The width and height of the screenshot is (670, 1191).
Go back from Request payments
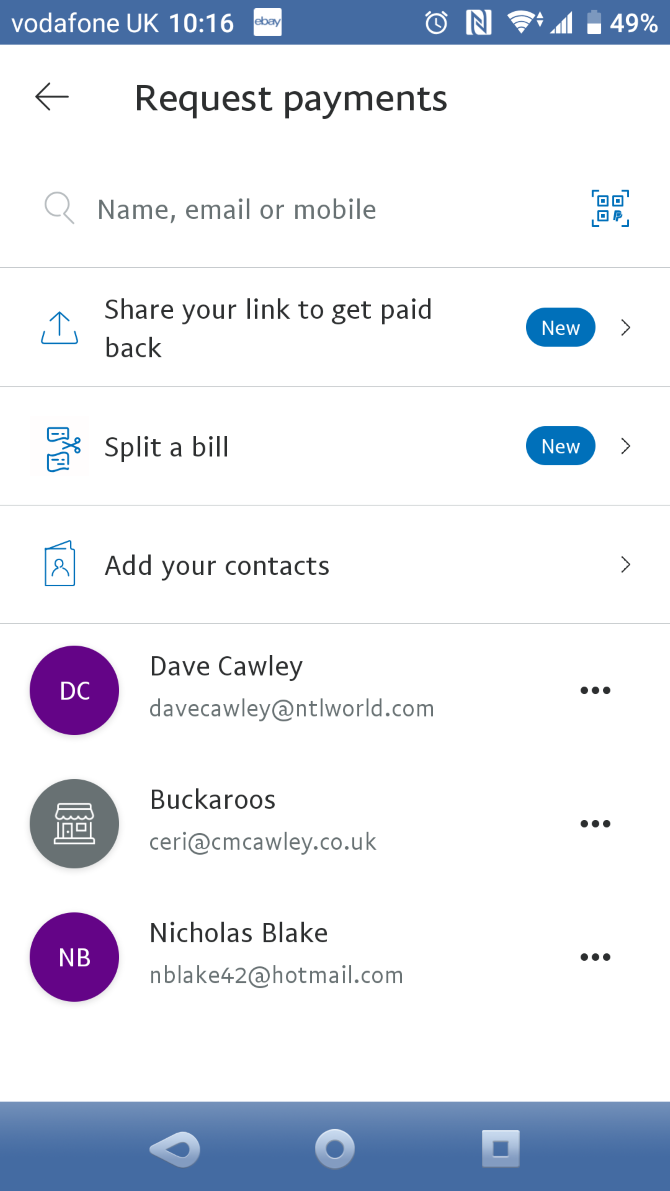click(x=52, y=97)
